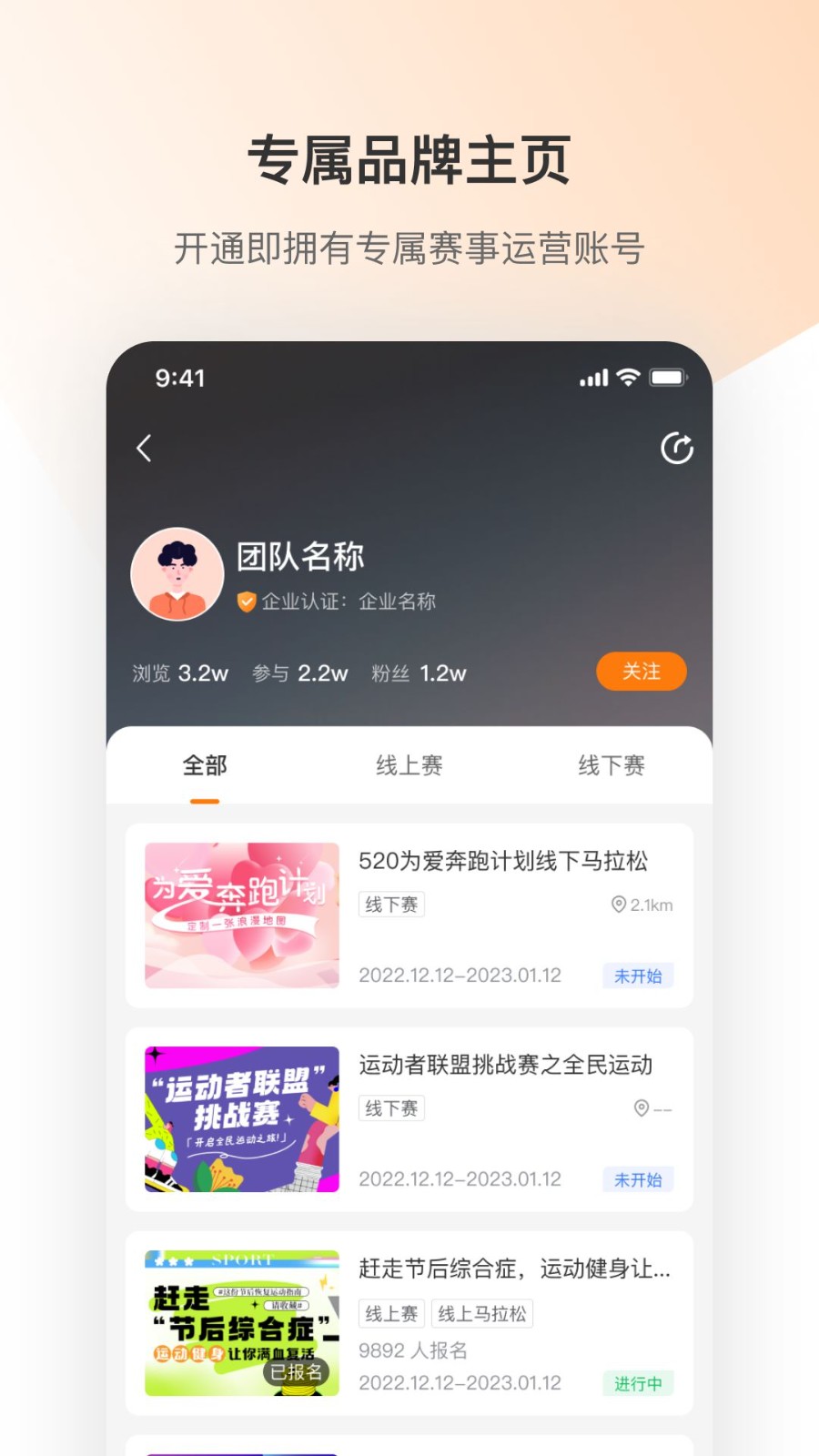Tap the refresh icon at top right
This screenshot has width=819, height=1456.
(677, 448)
